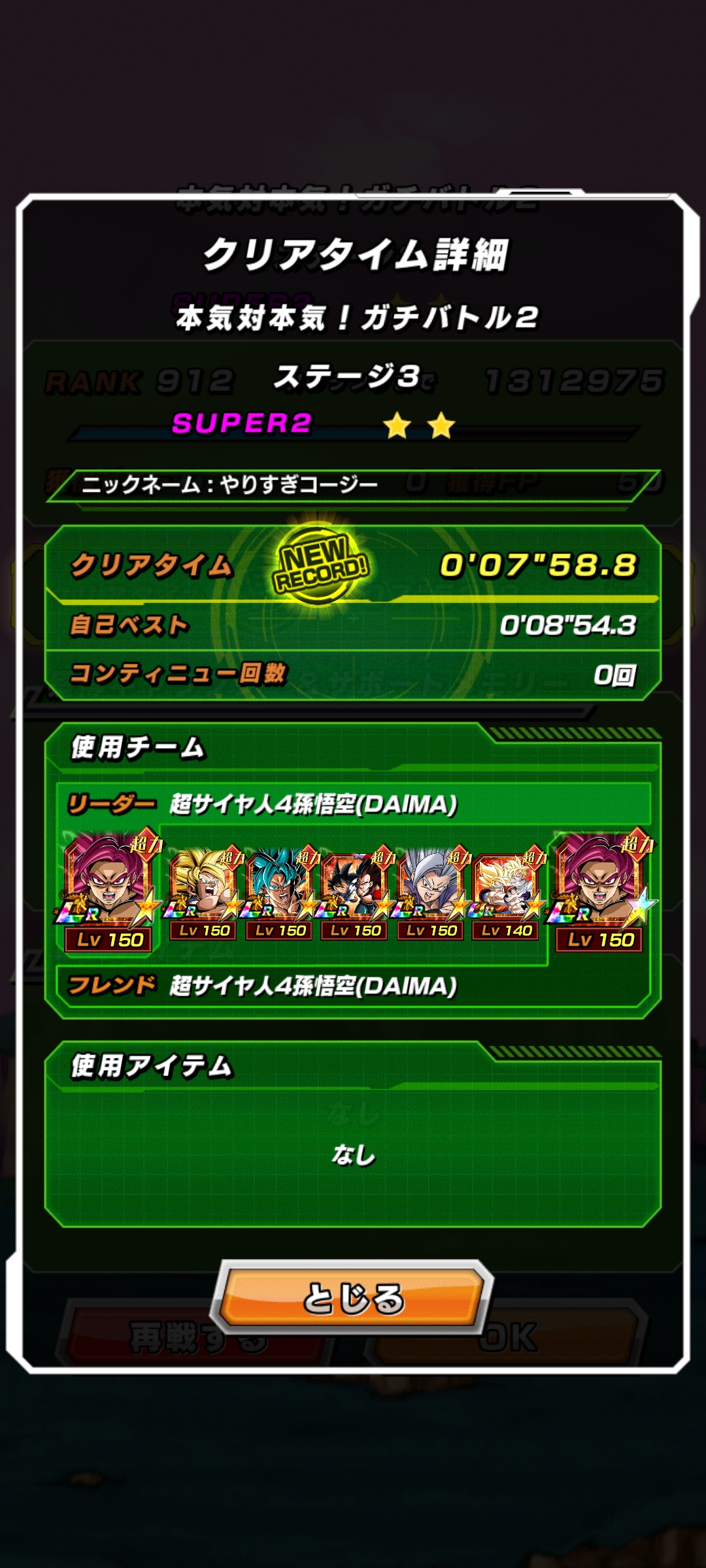Close the dialog with とじる button
Image resolution: width=706 pixels, height=1568 pixels.
[353, 1298]
